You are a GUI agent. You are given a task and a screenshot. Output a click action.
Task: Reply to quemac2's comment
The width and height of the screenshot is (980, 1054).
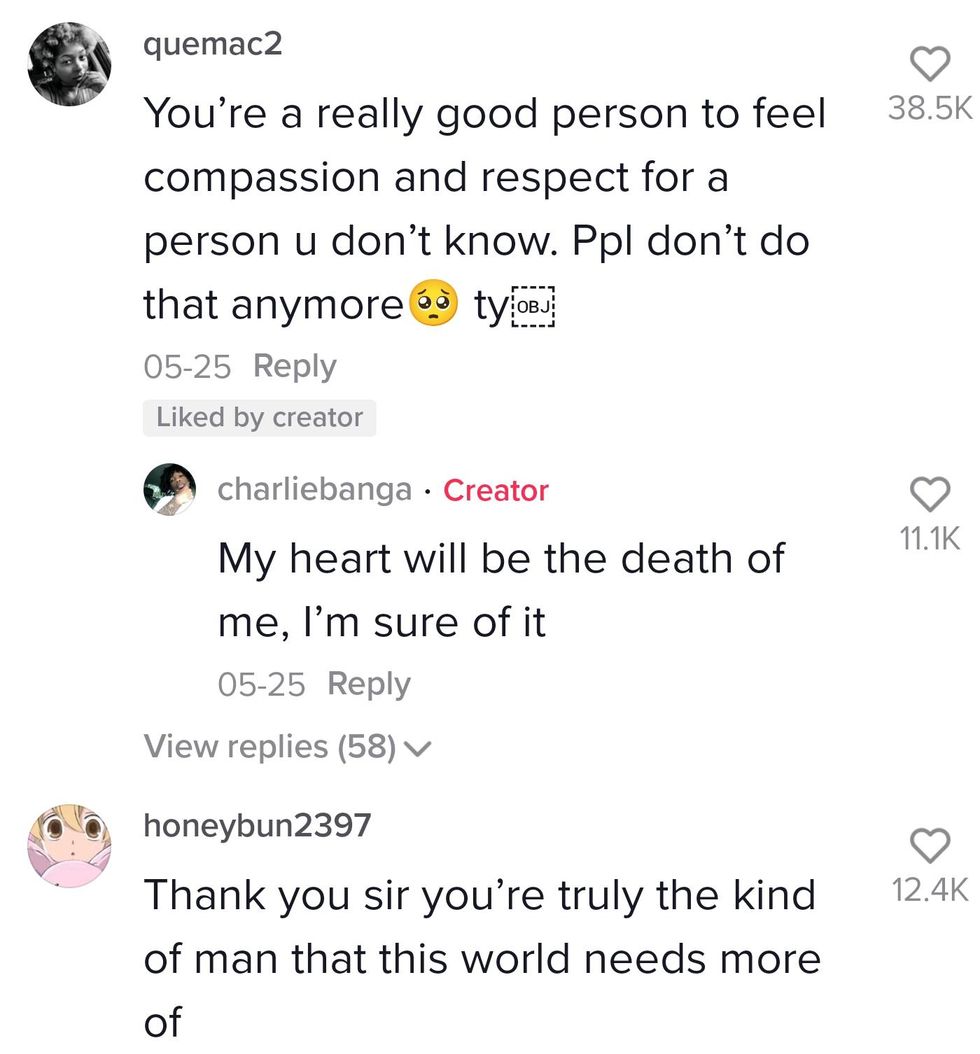(294, 366)
